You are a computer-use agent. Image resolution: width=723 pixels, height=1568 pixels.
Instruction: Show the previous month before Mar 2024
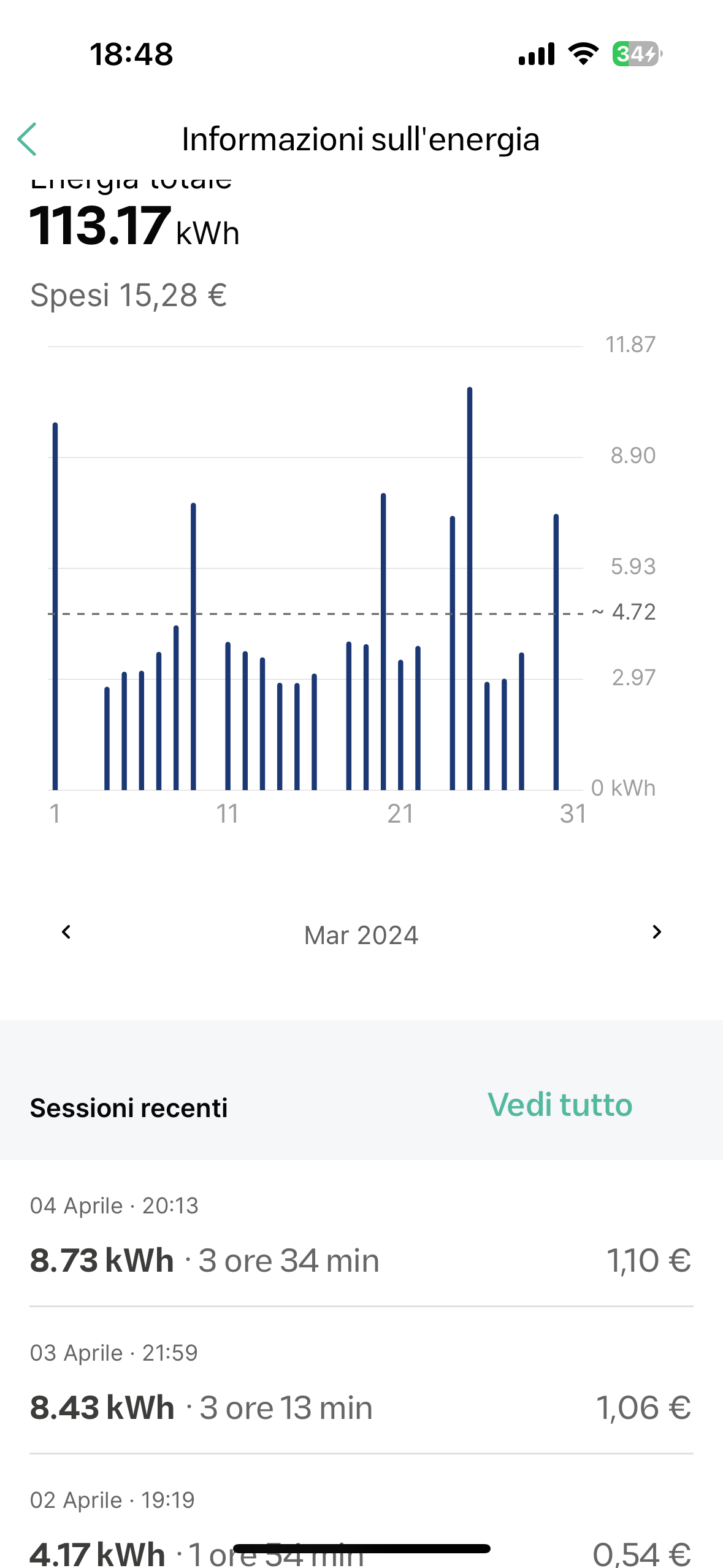(x=66, y=932)
